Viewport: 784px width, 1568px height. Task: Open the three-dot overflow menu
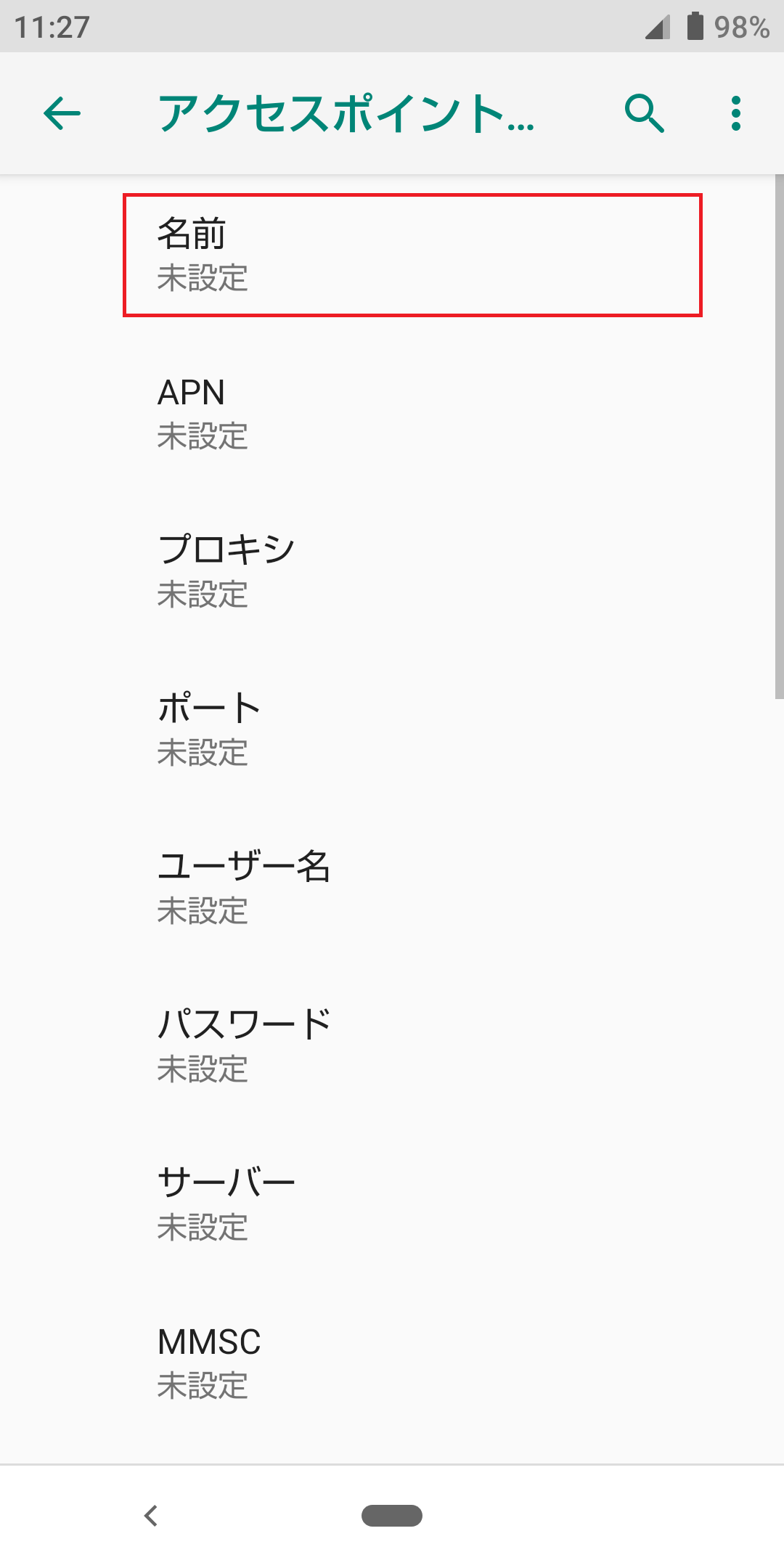[x=735, y=113]
